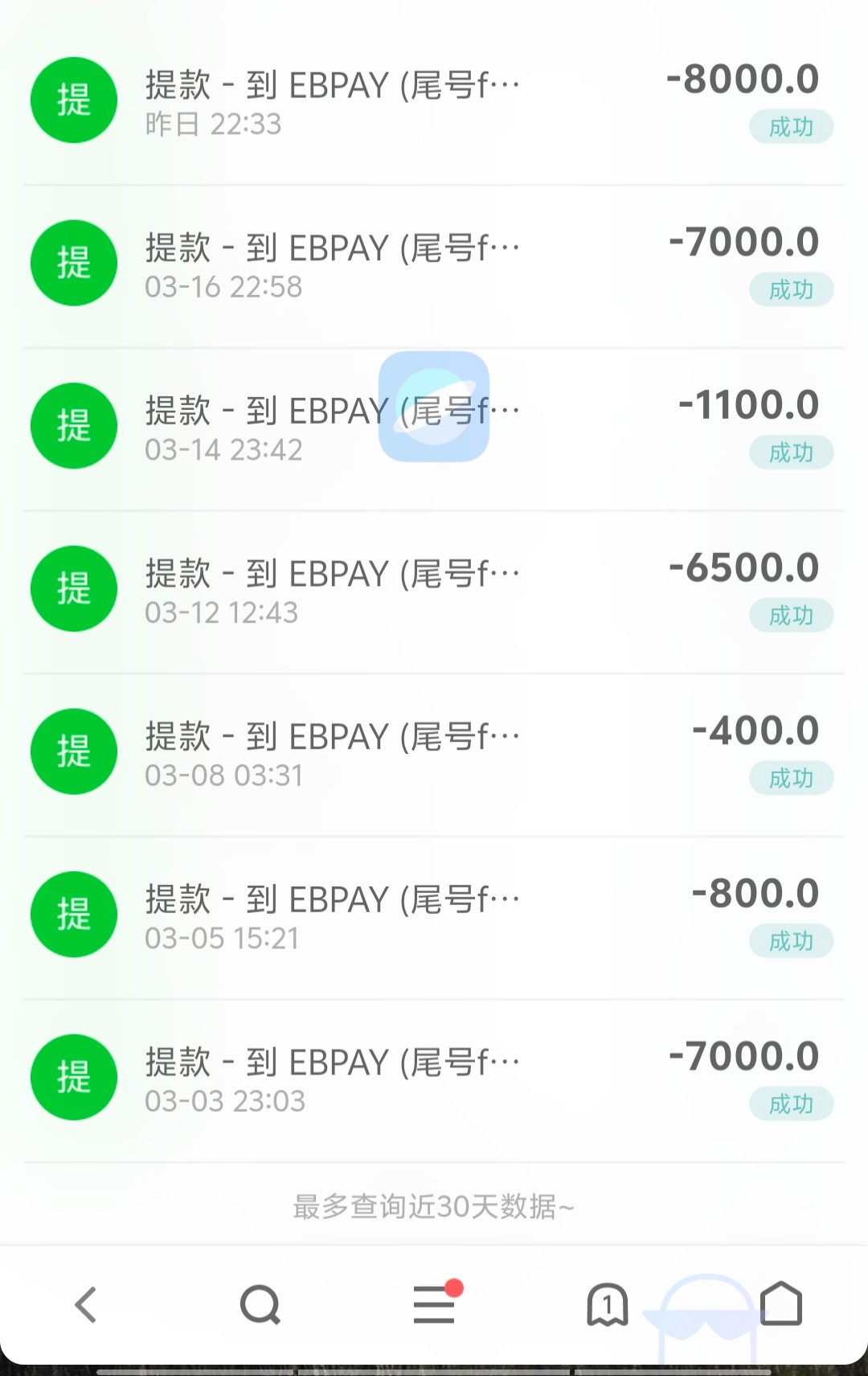This screenshot has height=1376, width=868.
Task: View the 03-16 22:58 withdrawal record
Action: 434,265
